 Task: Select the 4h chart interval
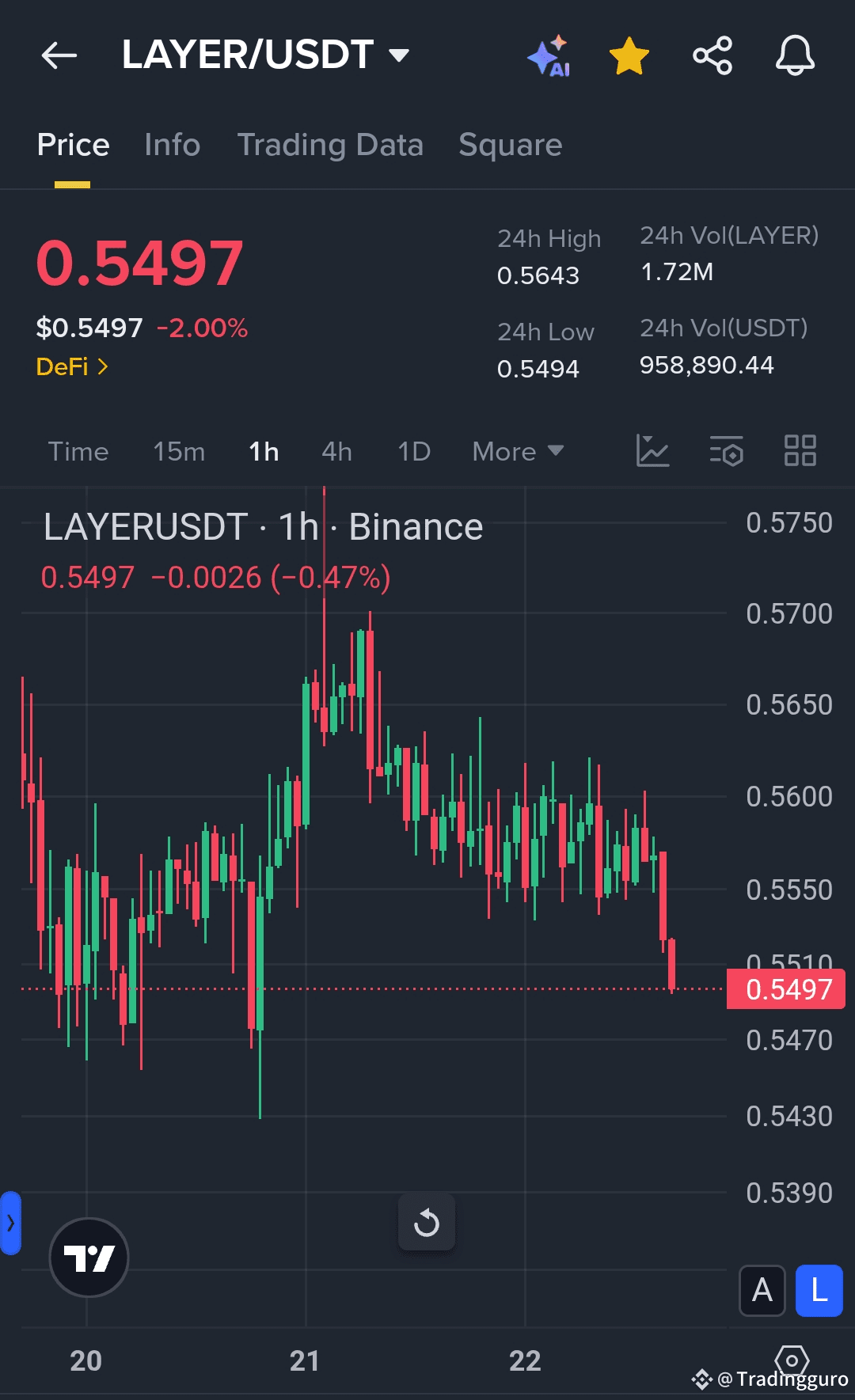(x=336, y=451)
